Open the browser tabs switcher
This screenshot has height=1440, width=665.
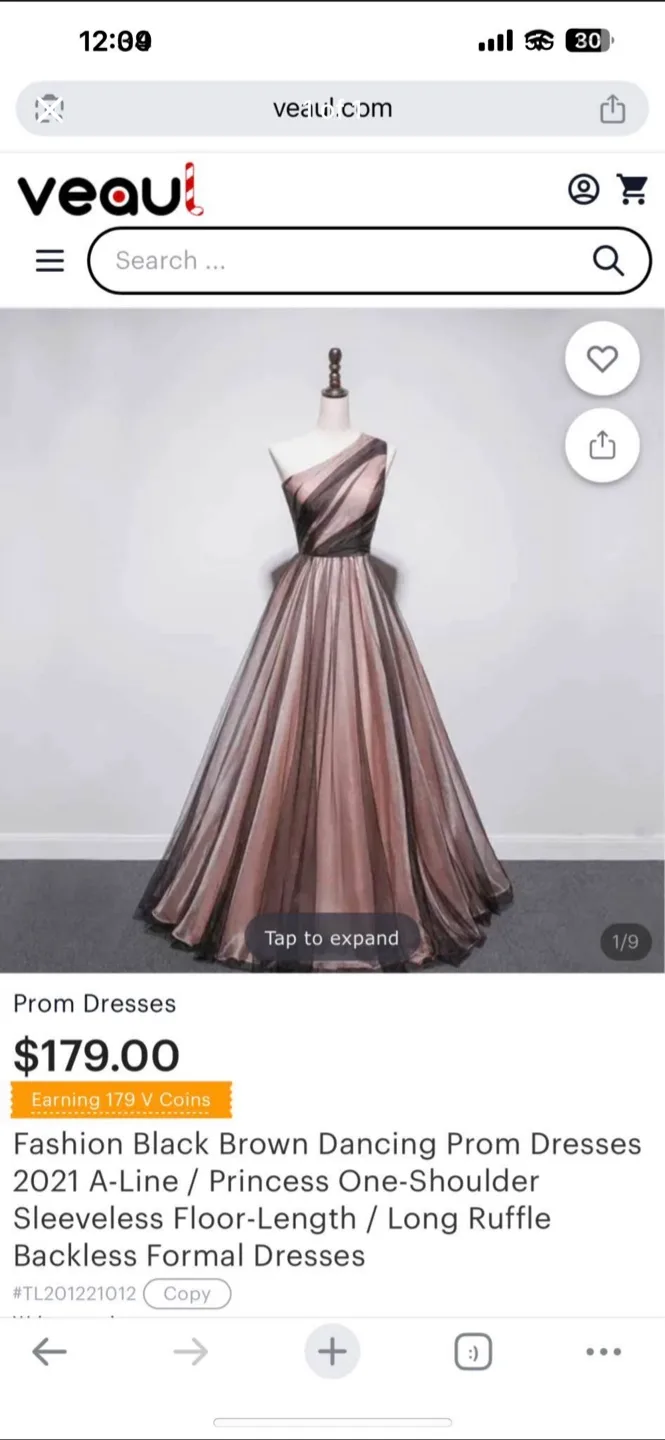[x=473, y=1352]
